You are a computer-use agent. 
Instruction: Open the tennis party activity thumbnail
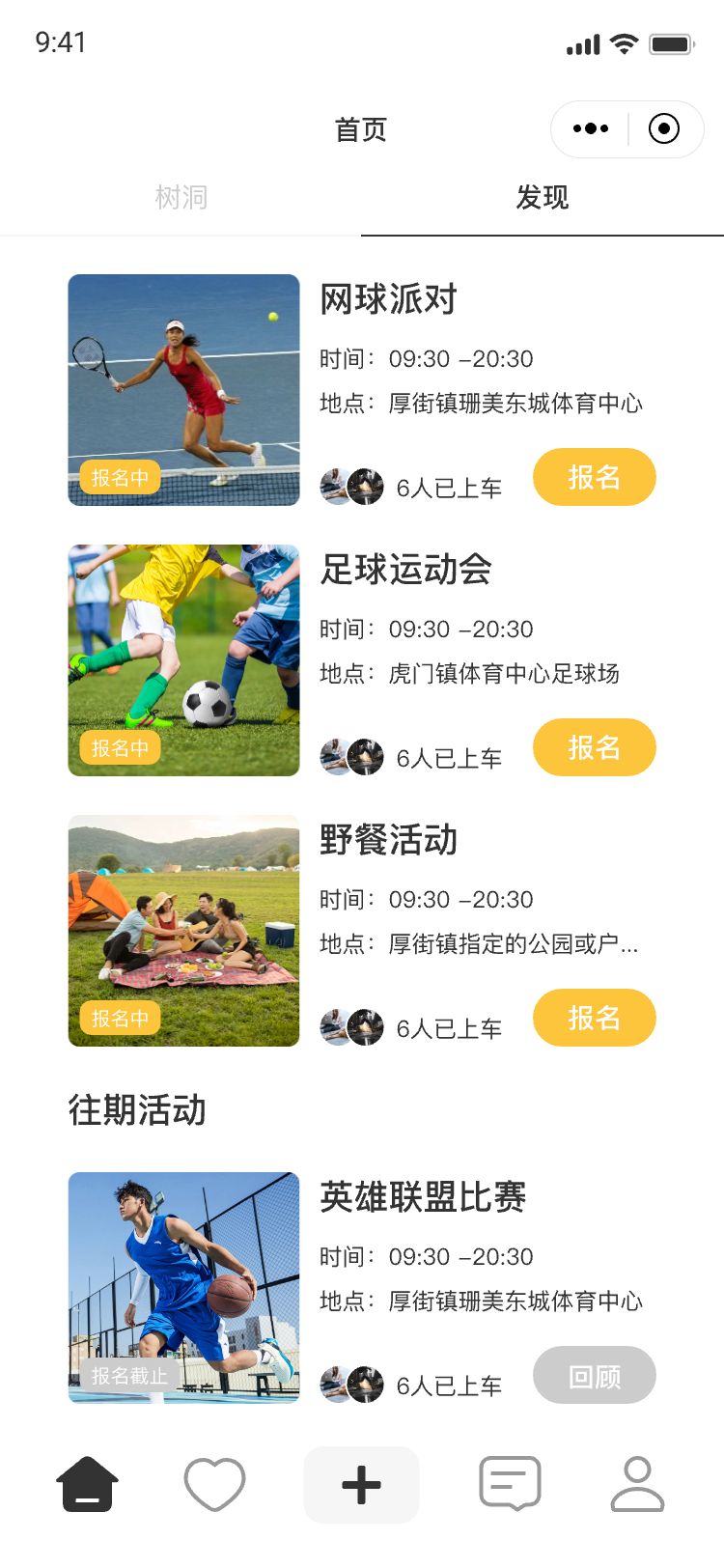[x=183, y=390]
